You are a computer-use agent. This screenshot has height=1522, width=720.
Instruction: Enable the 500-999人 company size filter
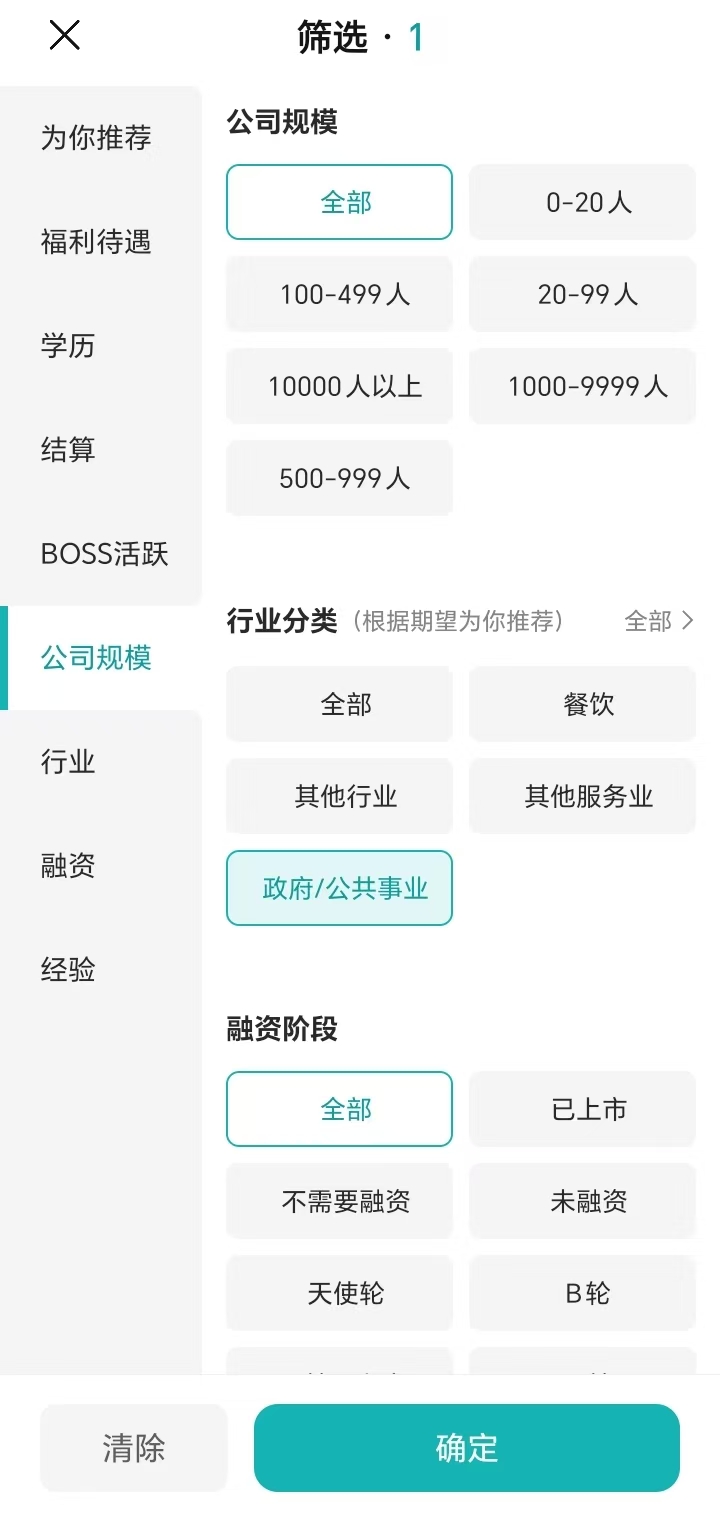click(x=339, y=478)
